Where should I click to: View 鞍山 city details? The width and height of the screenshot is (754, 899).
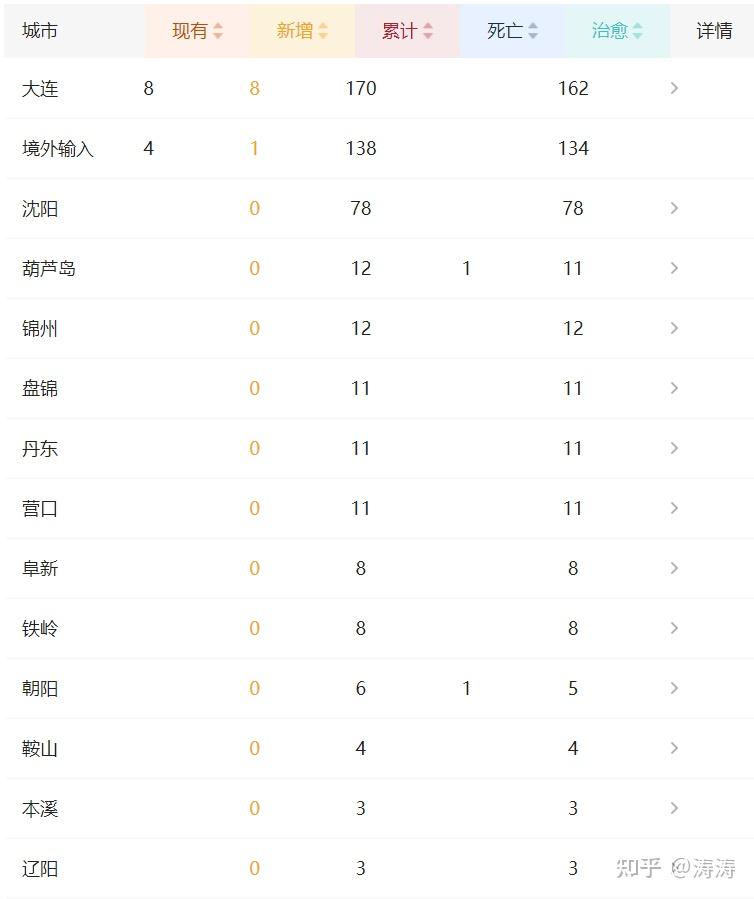point(674,748)
